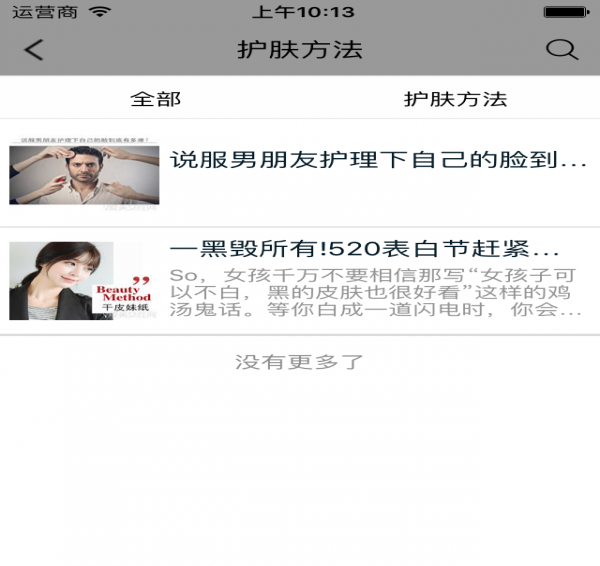Go back using the top-left arrow
The height and width of the screenshot is (566, 600).
click(35, 50)
